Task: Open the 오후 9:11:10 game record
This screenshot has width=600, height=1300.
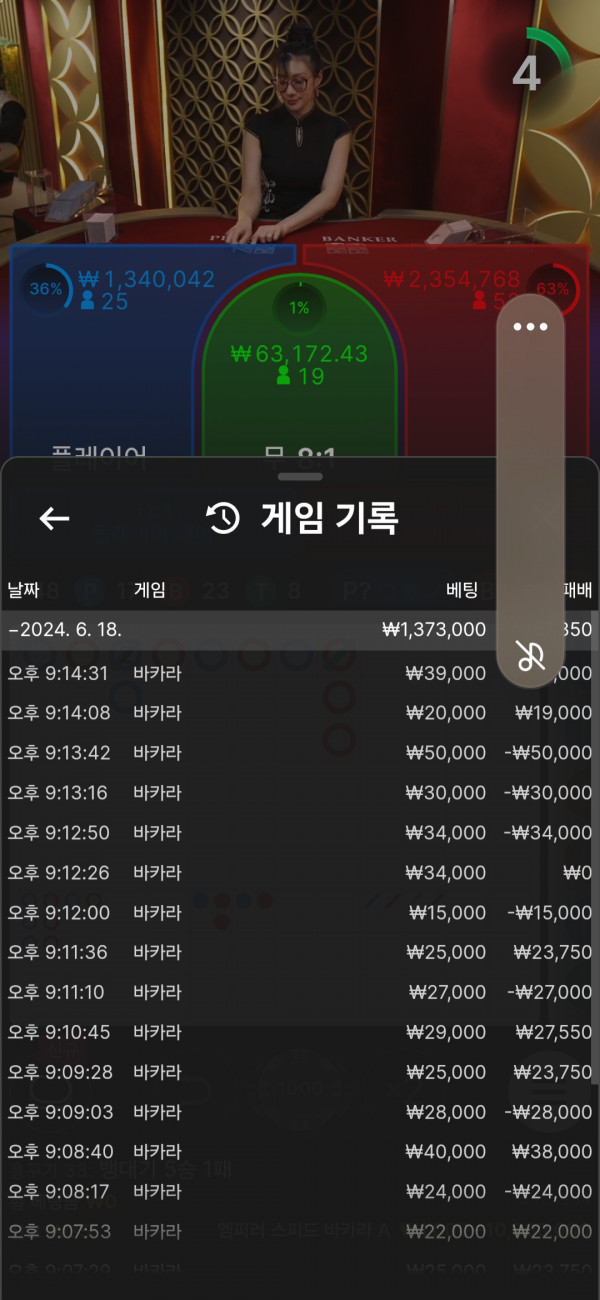Action: tap(250, 993)
